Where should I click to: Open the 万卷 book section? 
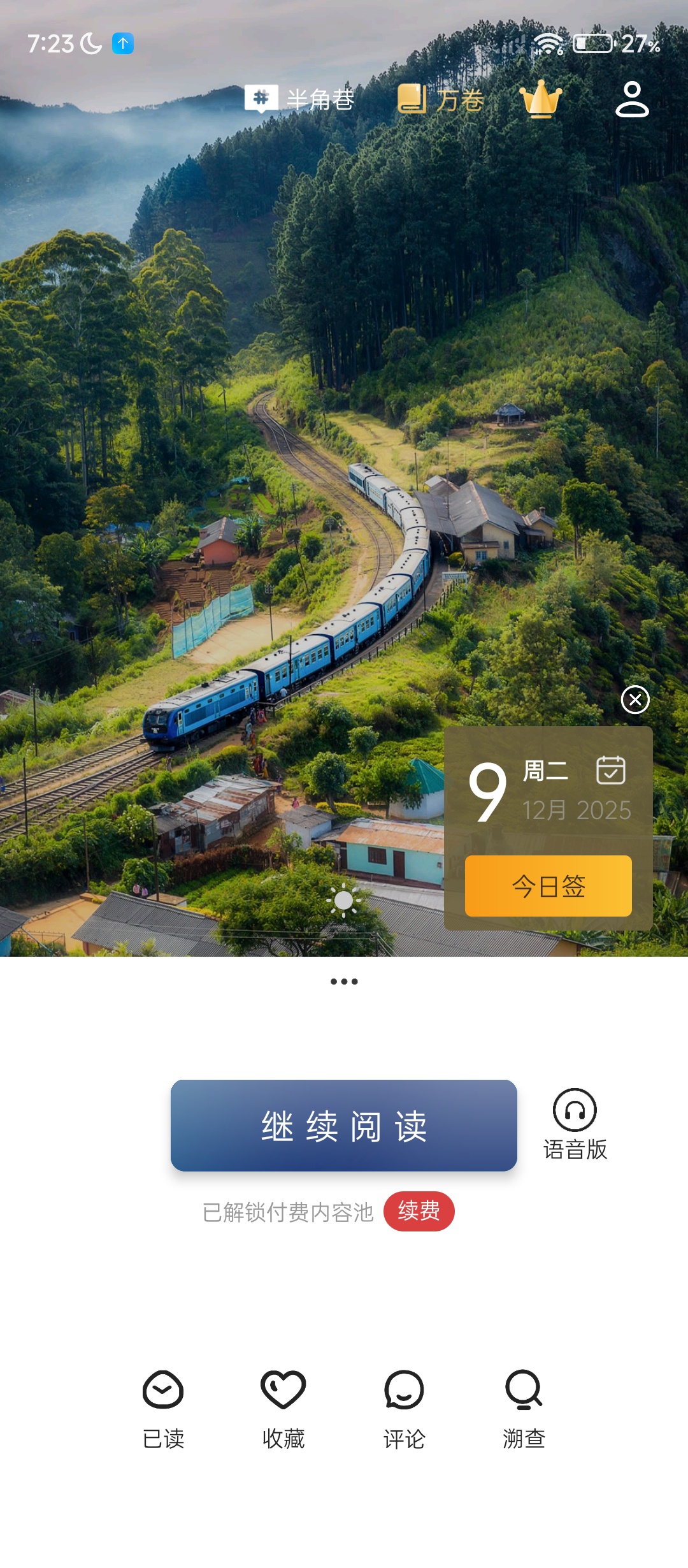[441, 99]
